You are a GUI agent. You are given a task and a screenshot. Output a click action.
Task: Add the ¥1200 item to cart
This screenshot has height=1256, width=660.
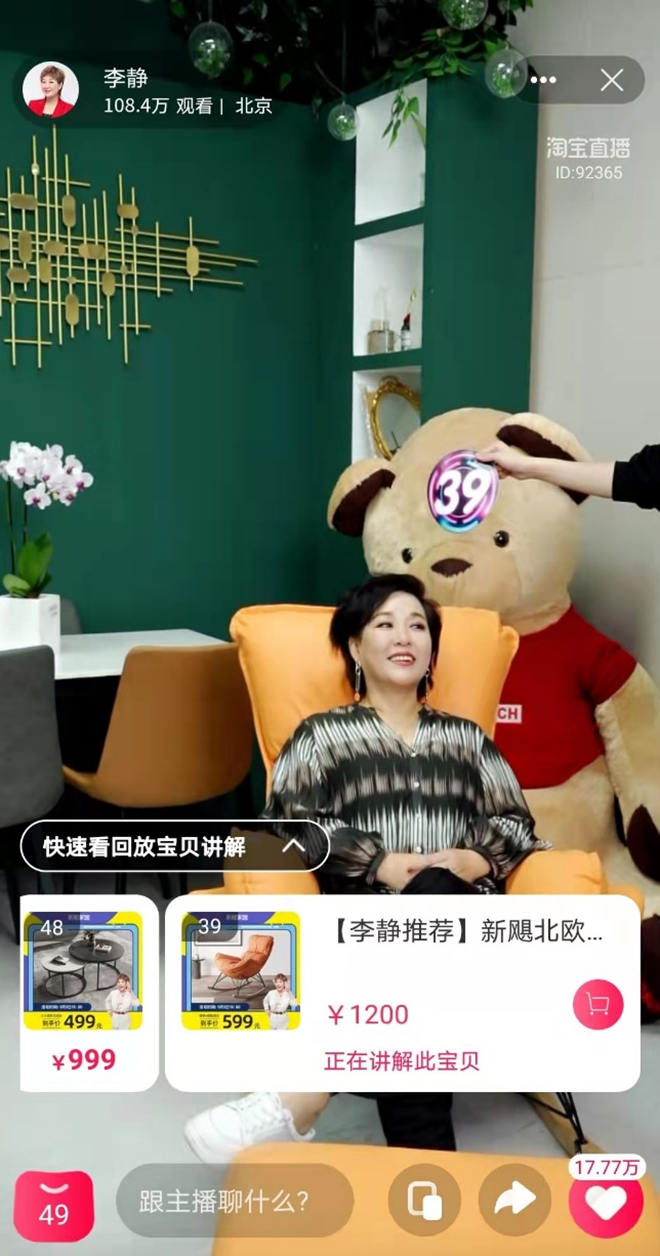tap(597, 1005)
